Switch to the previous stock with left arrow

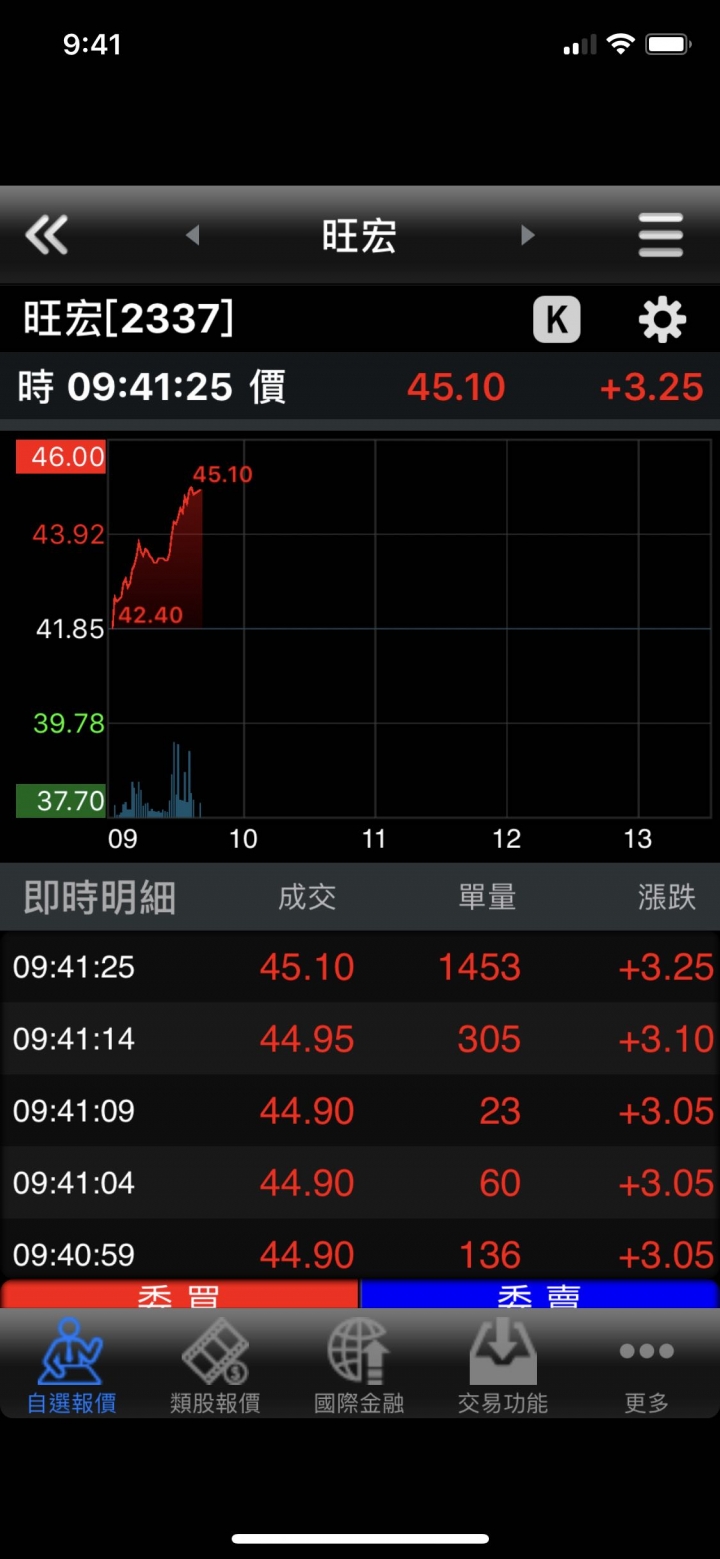pos(193,235)
